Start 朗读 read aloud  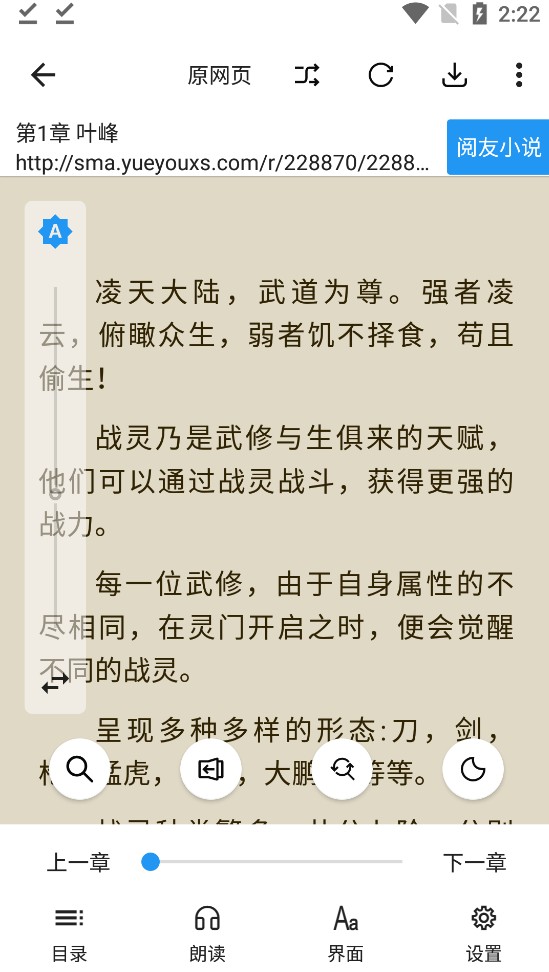click(x=207, y=934)
